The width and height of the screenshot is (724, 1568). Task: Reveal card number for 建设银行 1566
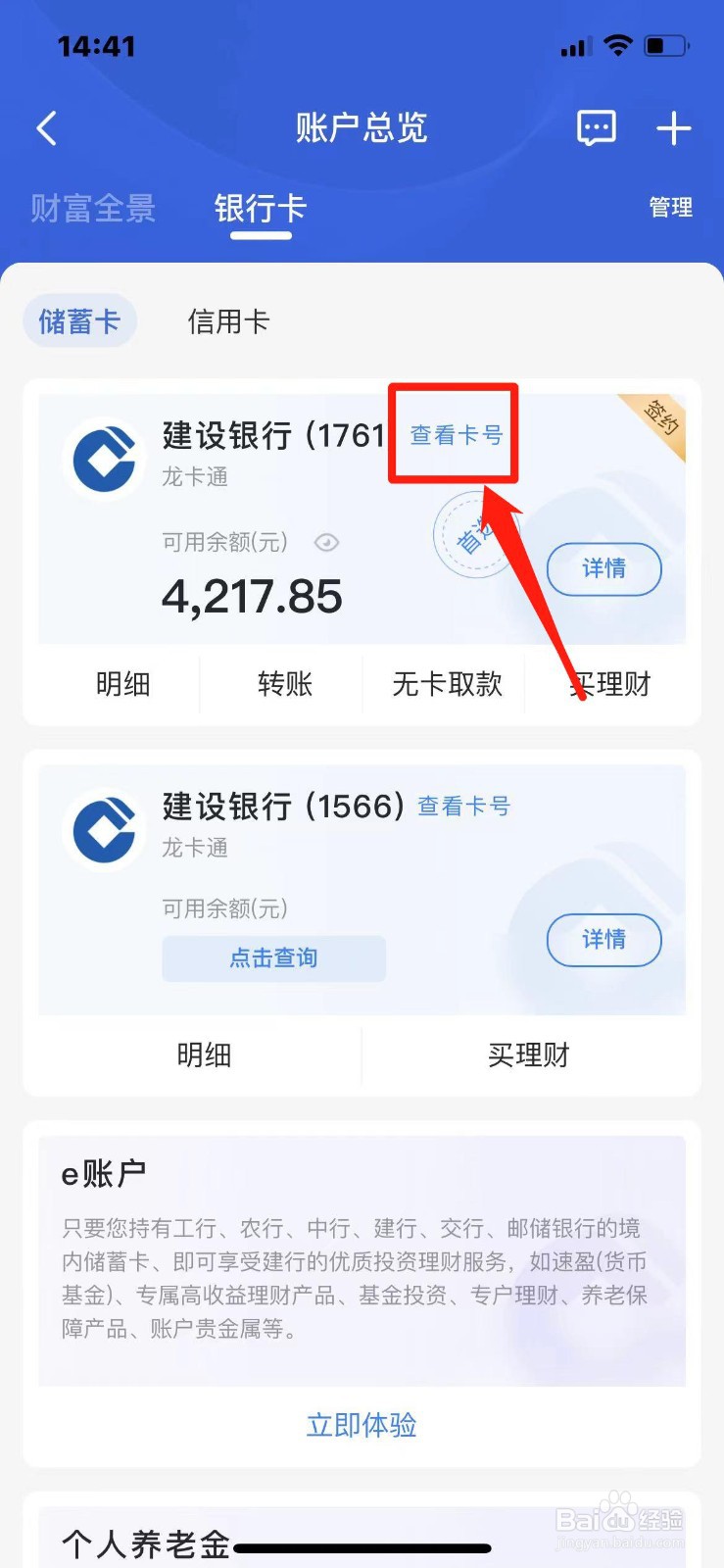[x=463, y=806]
